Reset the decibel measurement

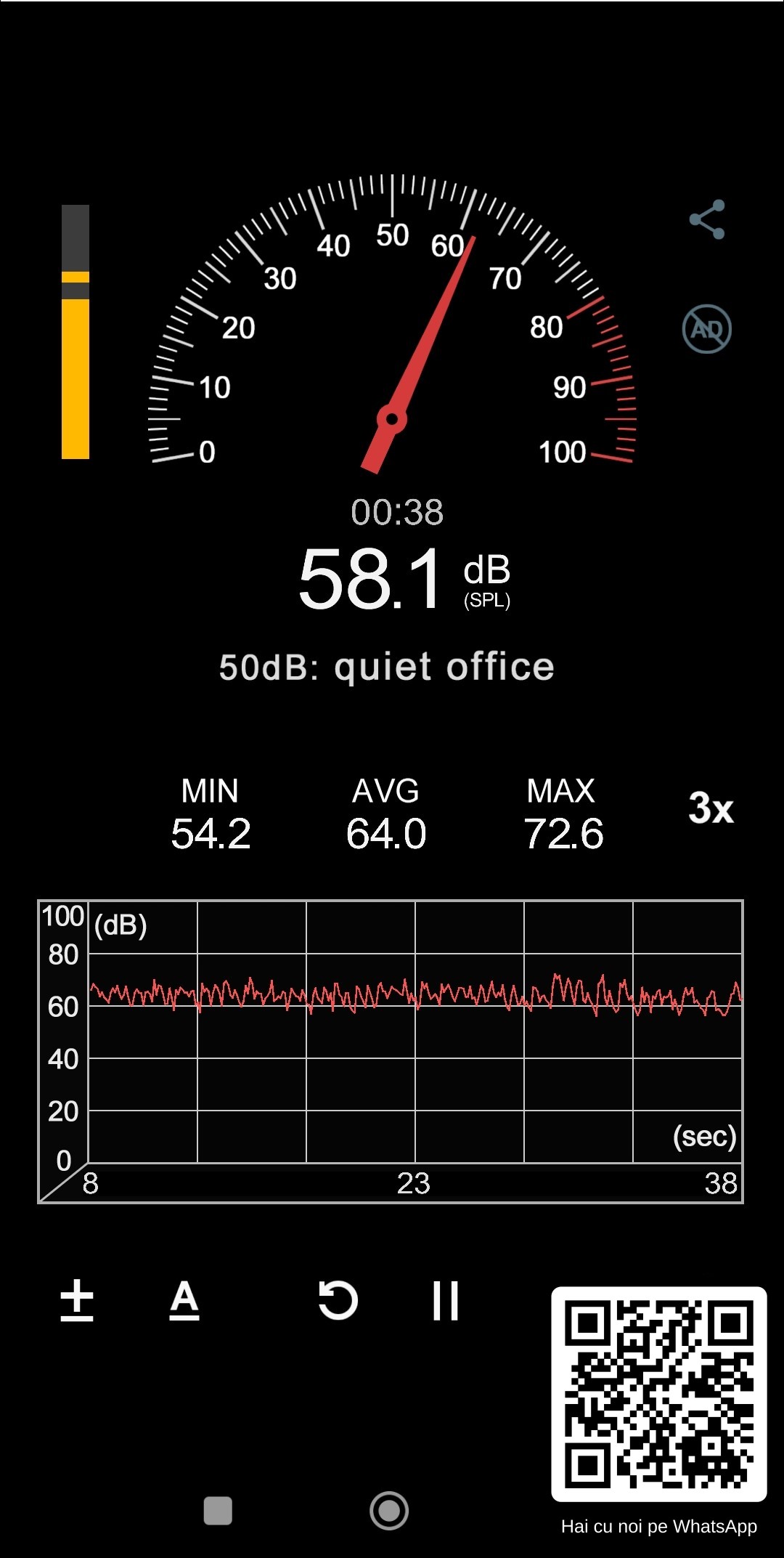click(x=338, y=1300)
